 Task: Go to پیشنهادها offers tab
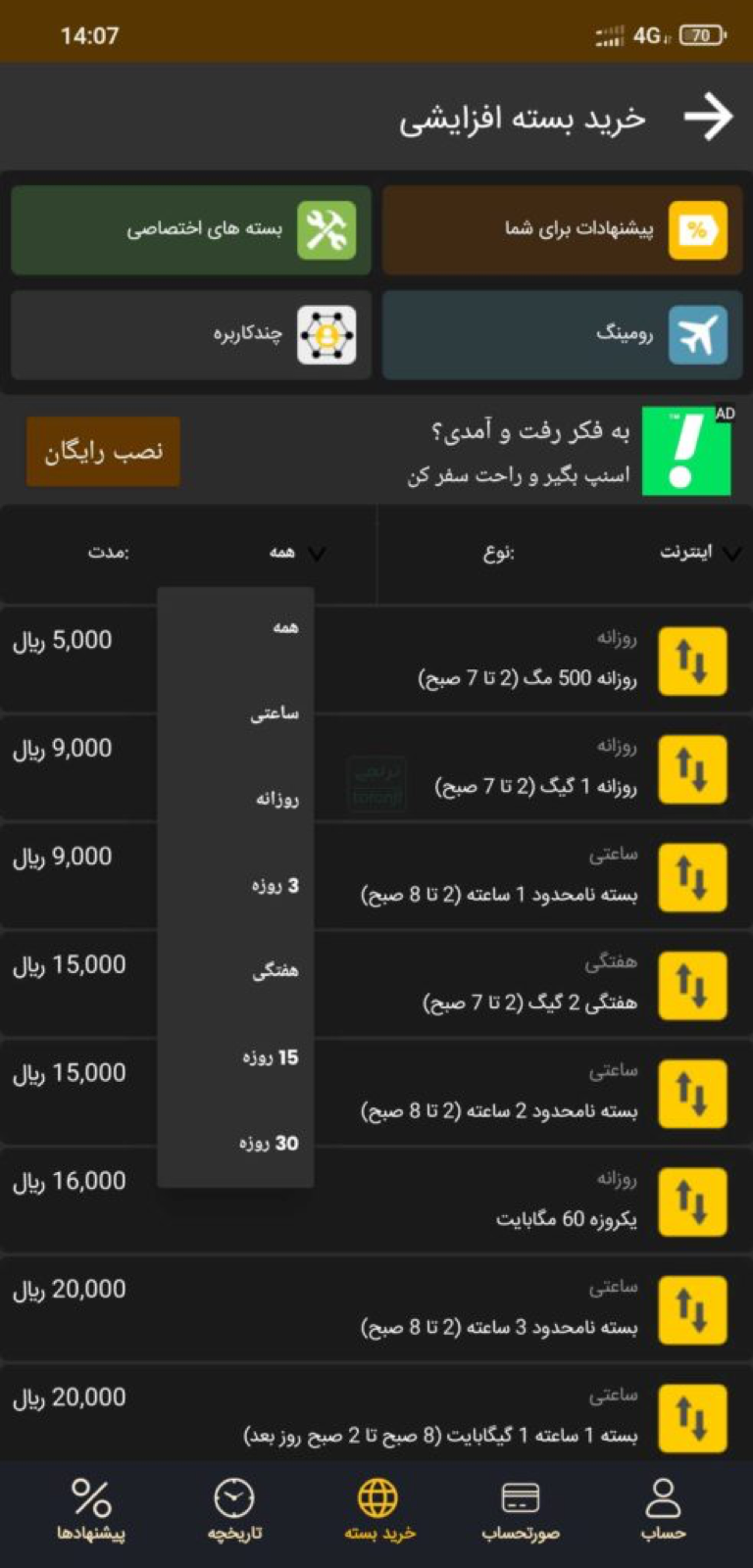(x=91, y=1509)
